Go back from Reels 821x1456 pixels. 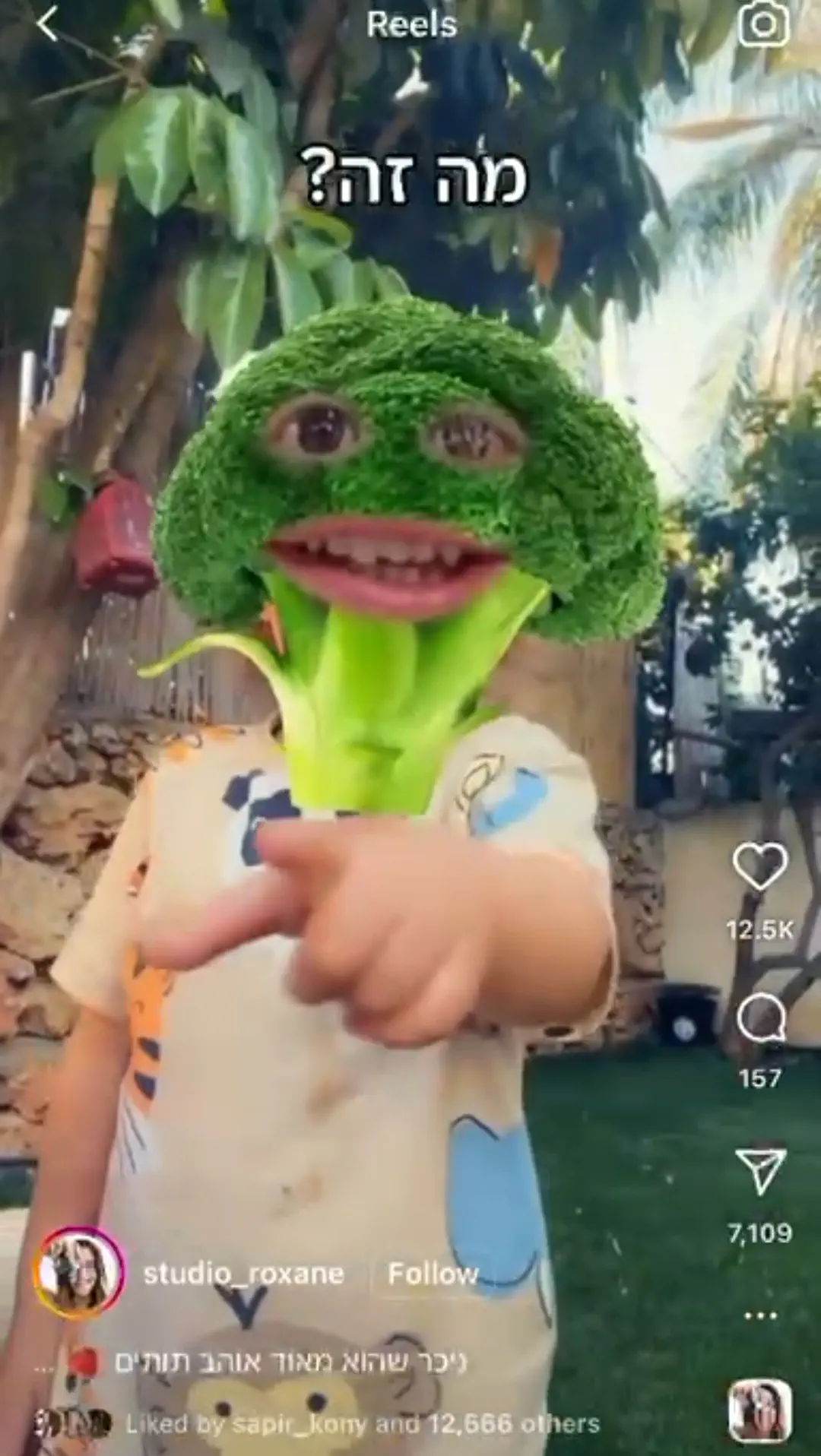coord(47,25)
